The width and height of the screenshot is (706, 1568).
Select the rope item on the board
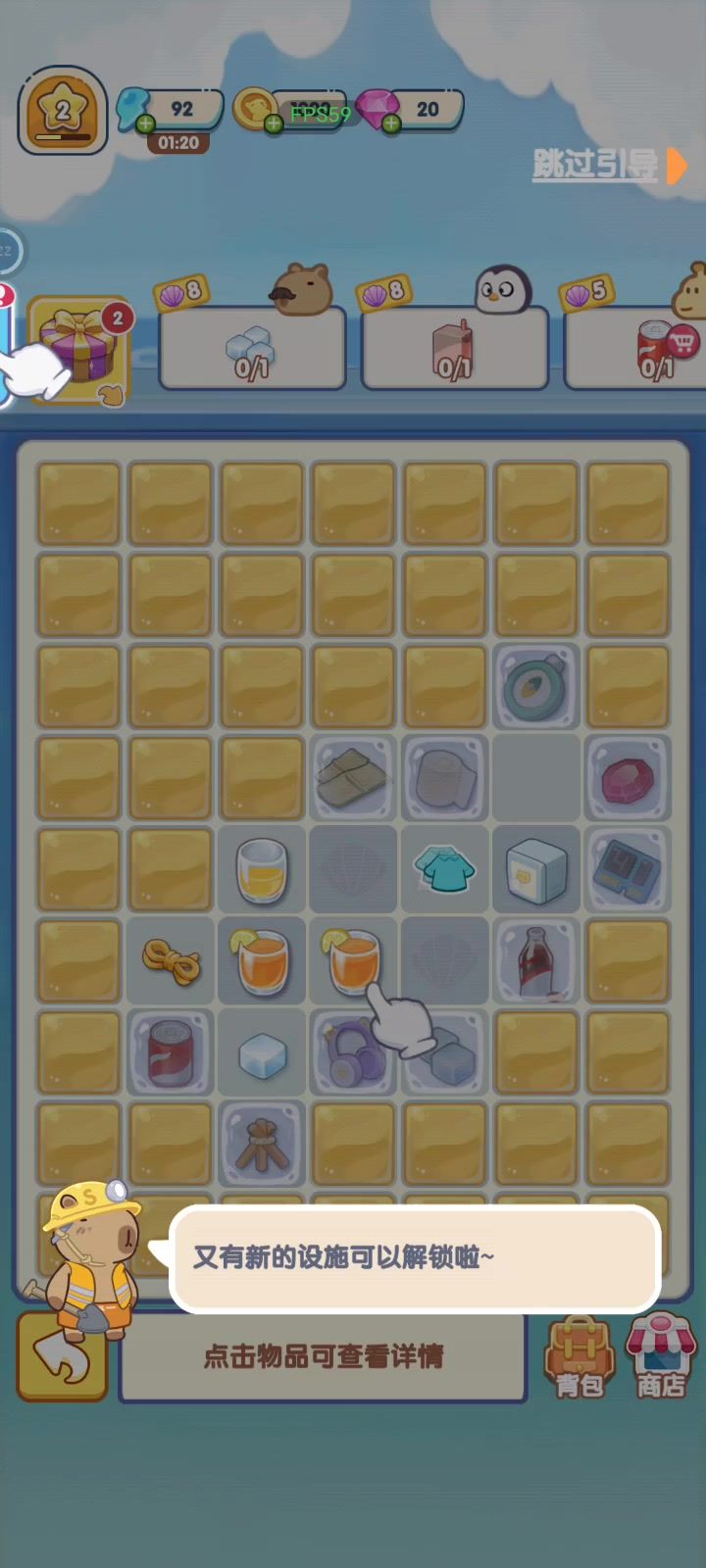pos(171,961)
